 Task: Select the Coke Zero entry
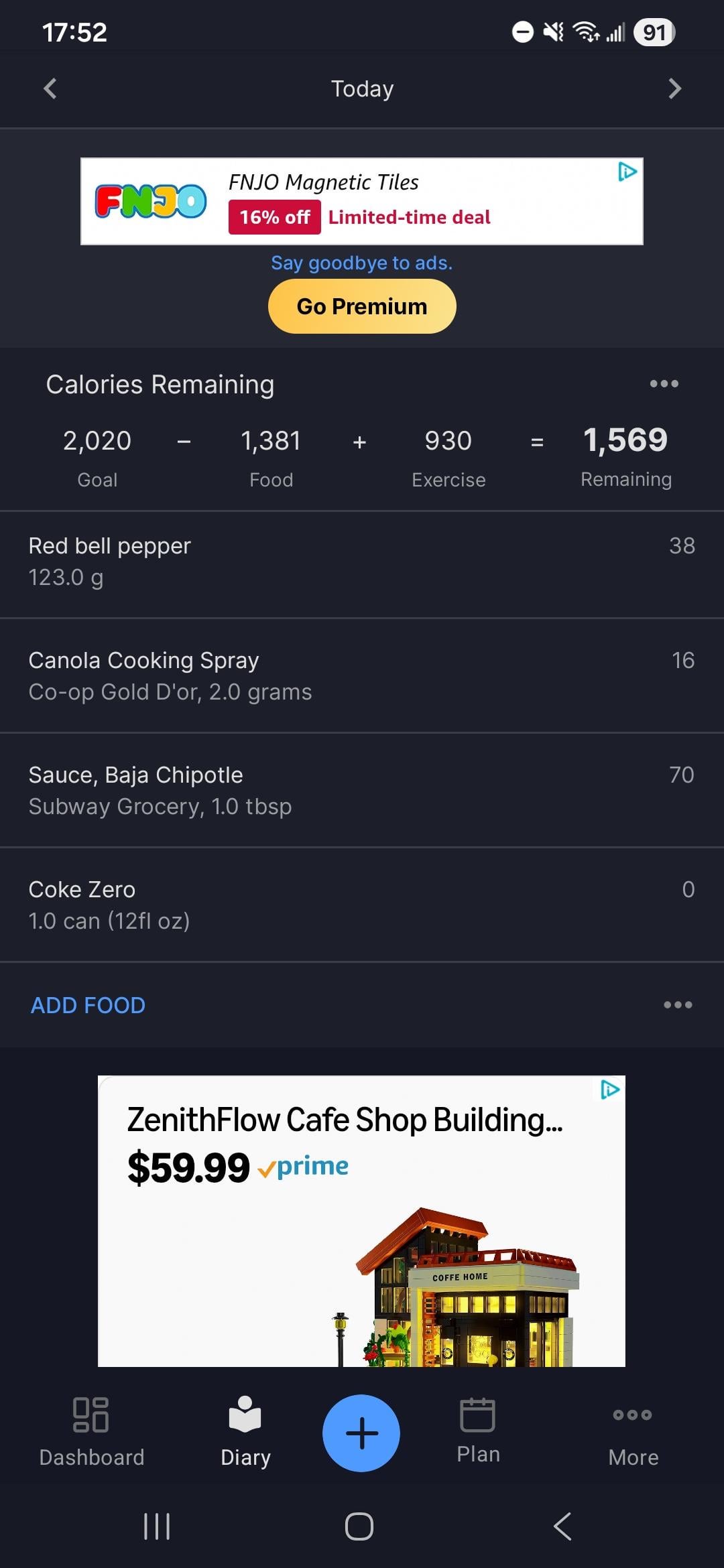tap(362, 905)
